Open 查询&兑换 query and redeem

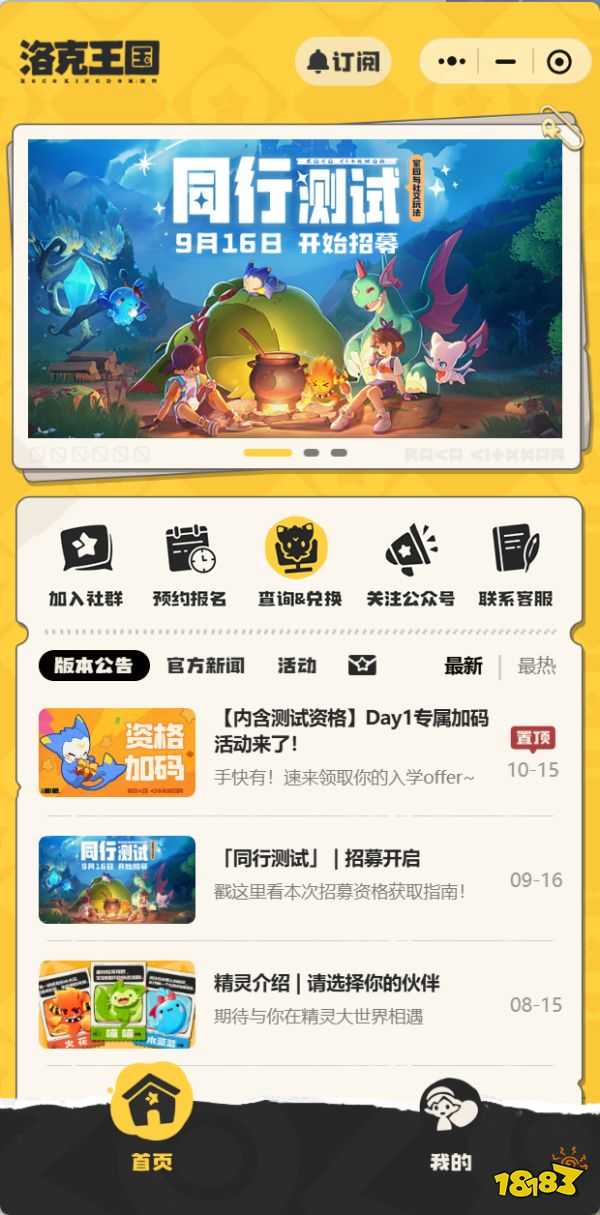[300, 565]
